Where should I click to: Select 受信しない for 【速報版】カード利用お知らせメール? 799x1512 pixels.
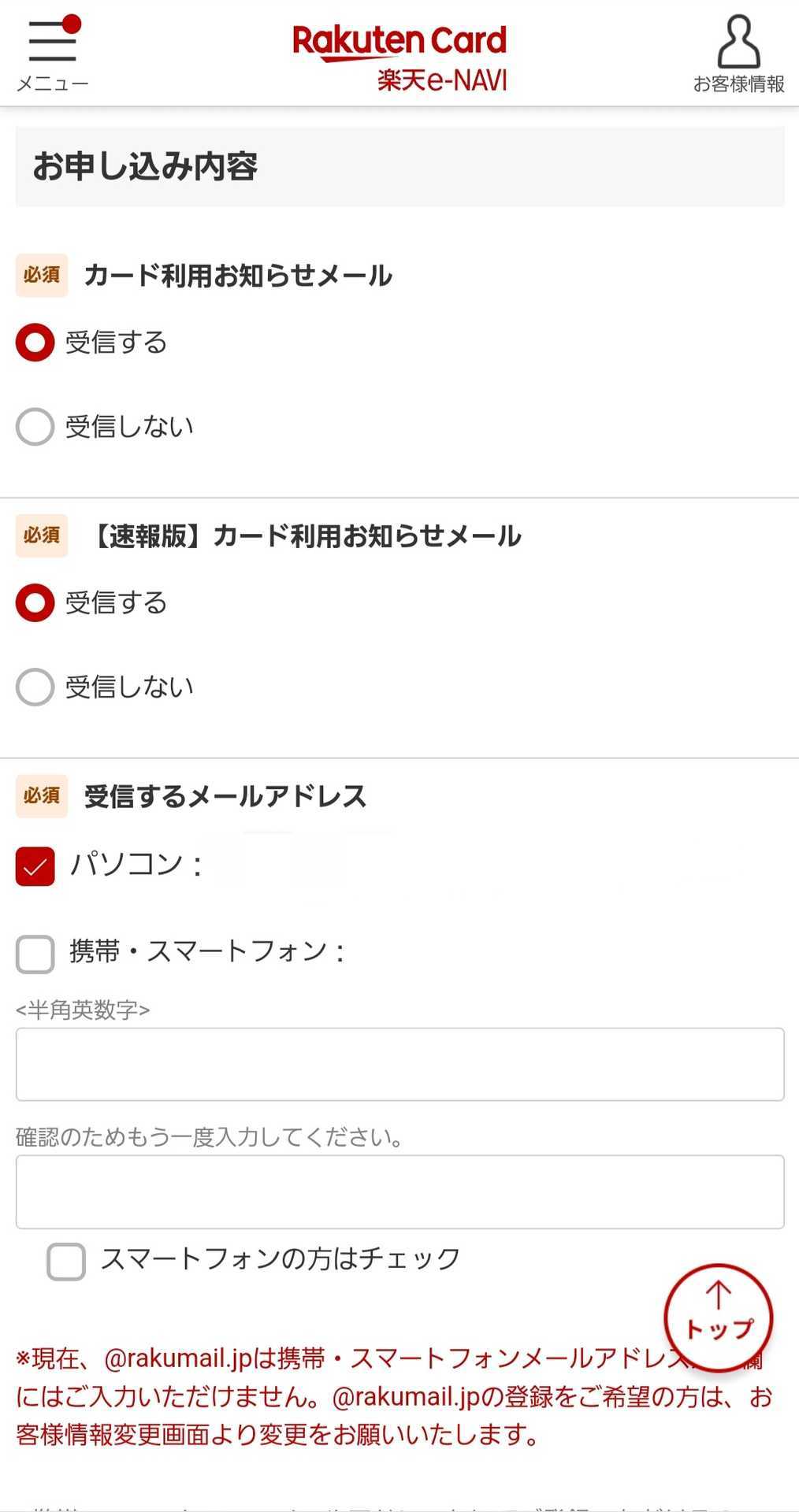click(x=35, y=687)
